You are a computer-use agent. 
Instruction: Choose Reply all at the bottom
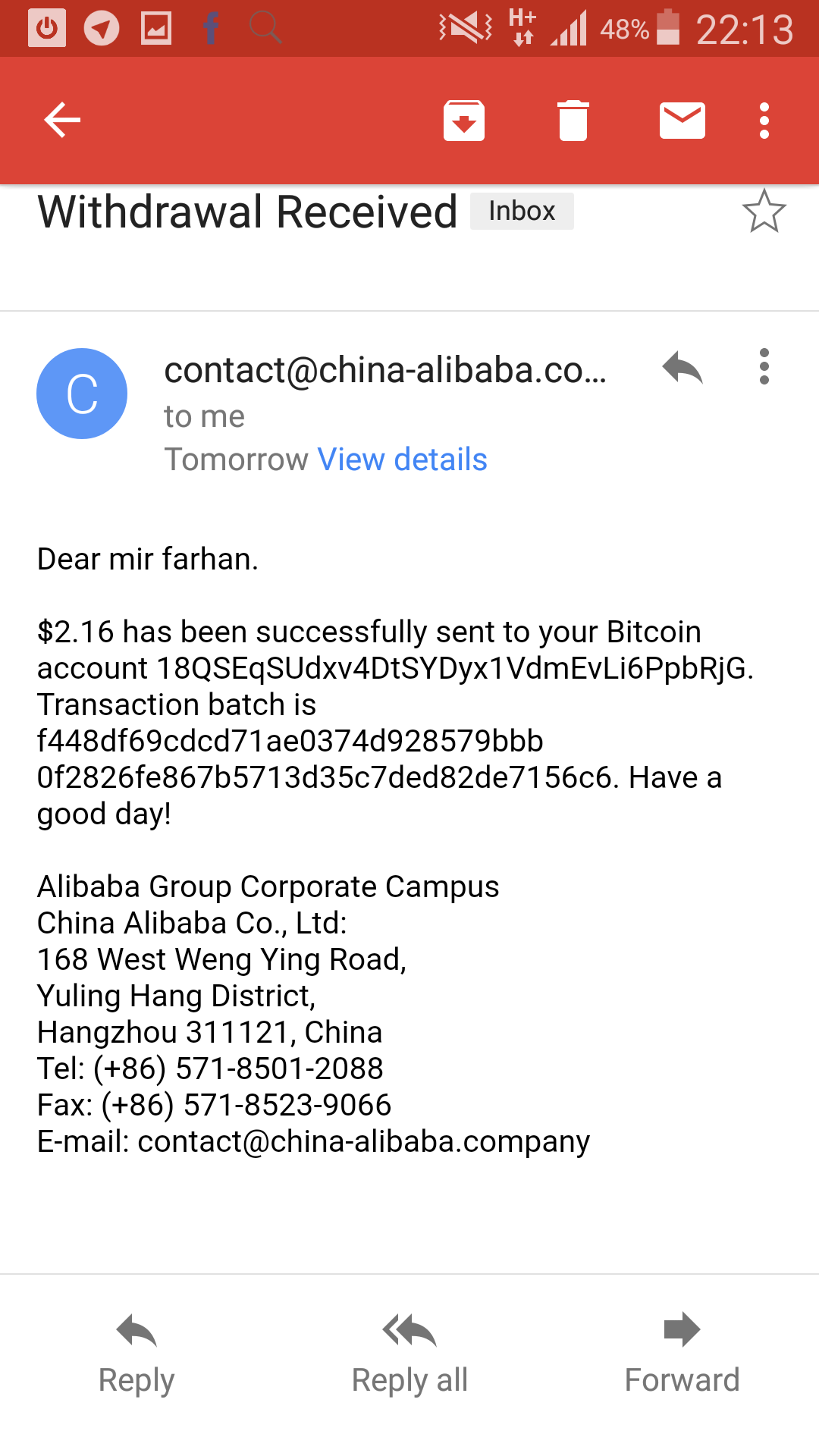point(409,1354)
